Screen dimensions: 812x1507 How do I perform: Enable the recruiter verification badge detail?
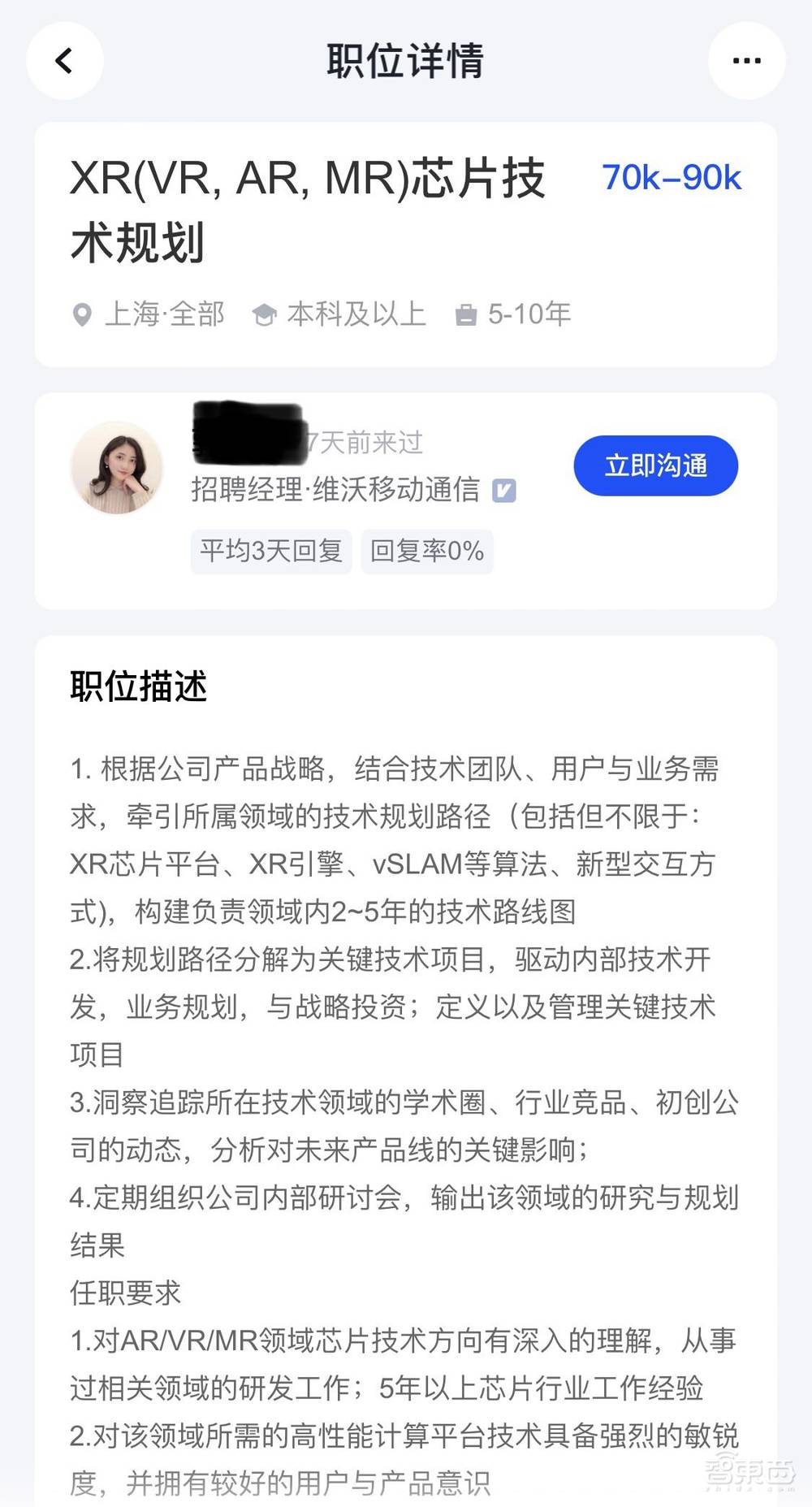point(503,491)
